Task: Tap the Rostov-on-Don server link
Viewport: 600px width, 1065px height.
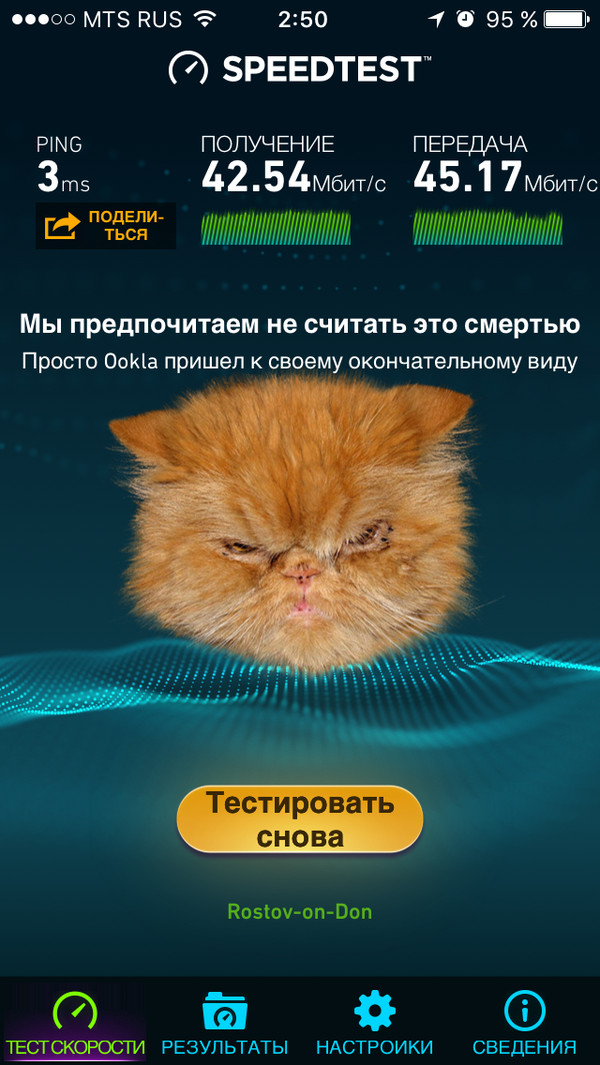Action: [x=300, y=912]
